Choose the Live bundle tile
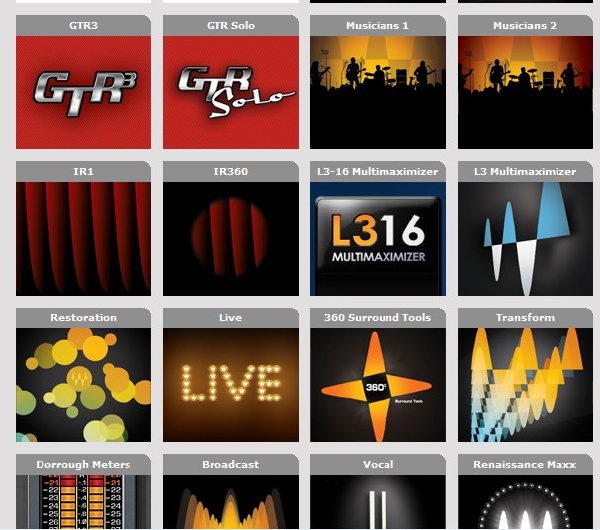The image size is (600, 530). [230, 384]
